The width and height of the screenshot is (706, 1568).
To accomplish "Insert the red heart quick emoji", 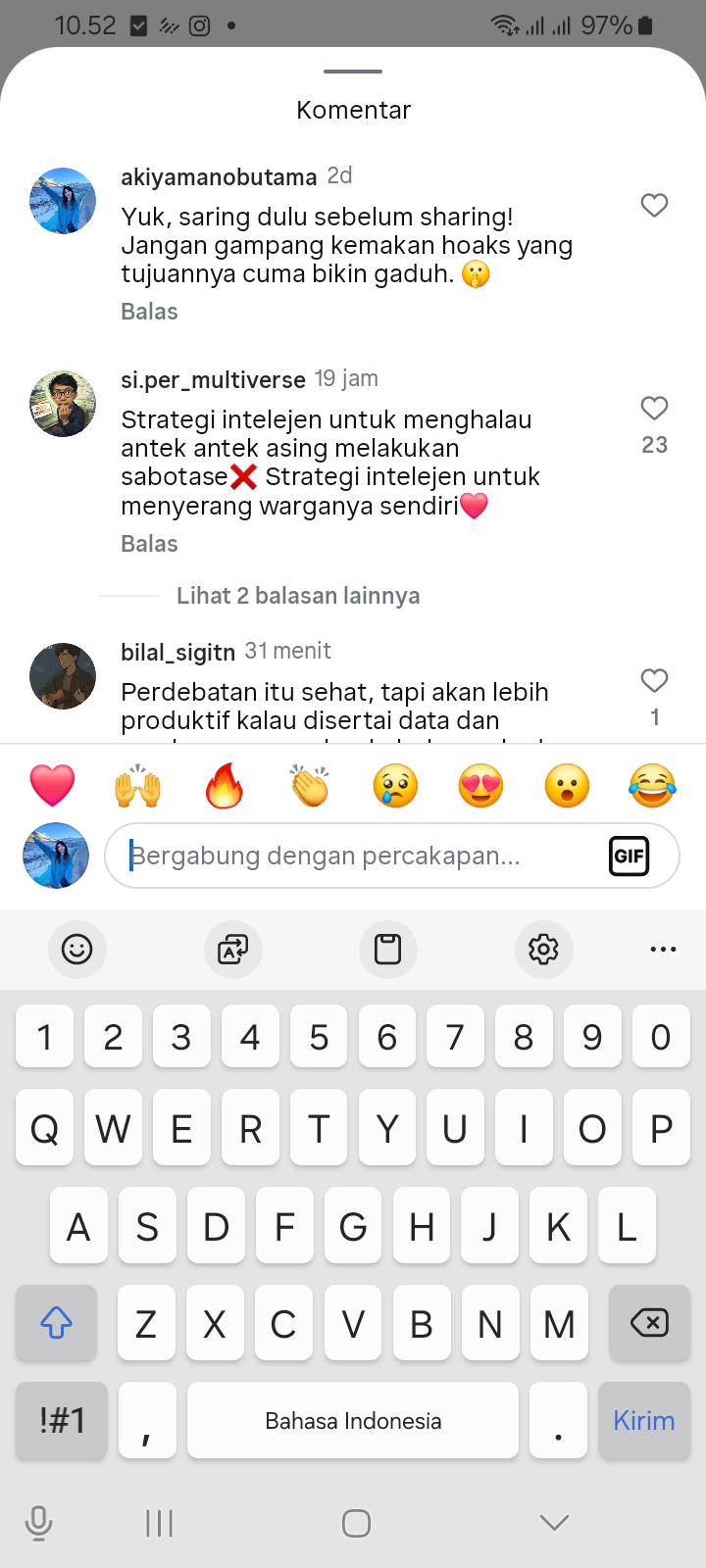I will coord(52,786).
